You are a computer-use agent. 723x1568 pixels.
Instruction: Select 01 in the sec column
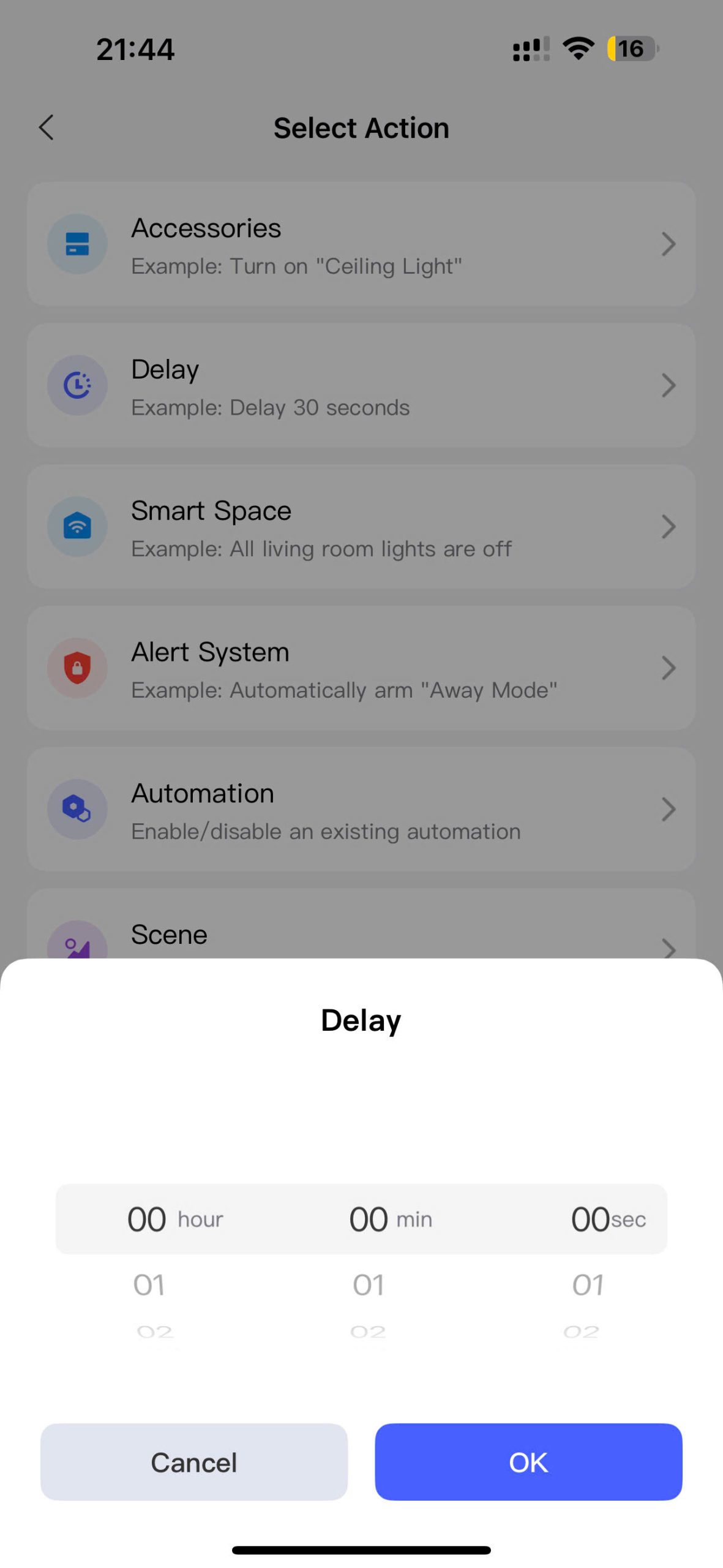click(x=588, y=1284)
